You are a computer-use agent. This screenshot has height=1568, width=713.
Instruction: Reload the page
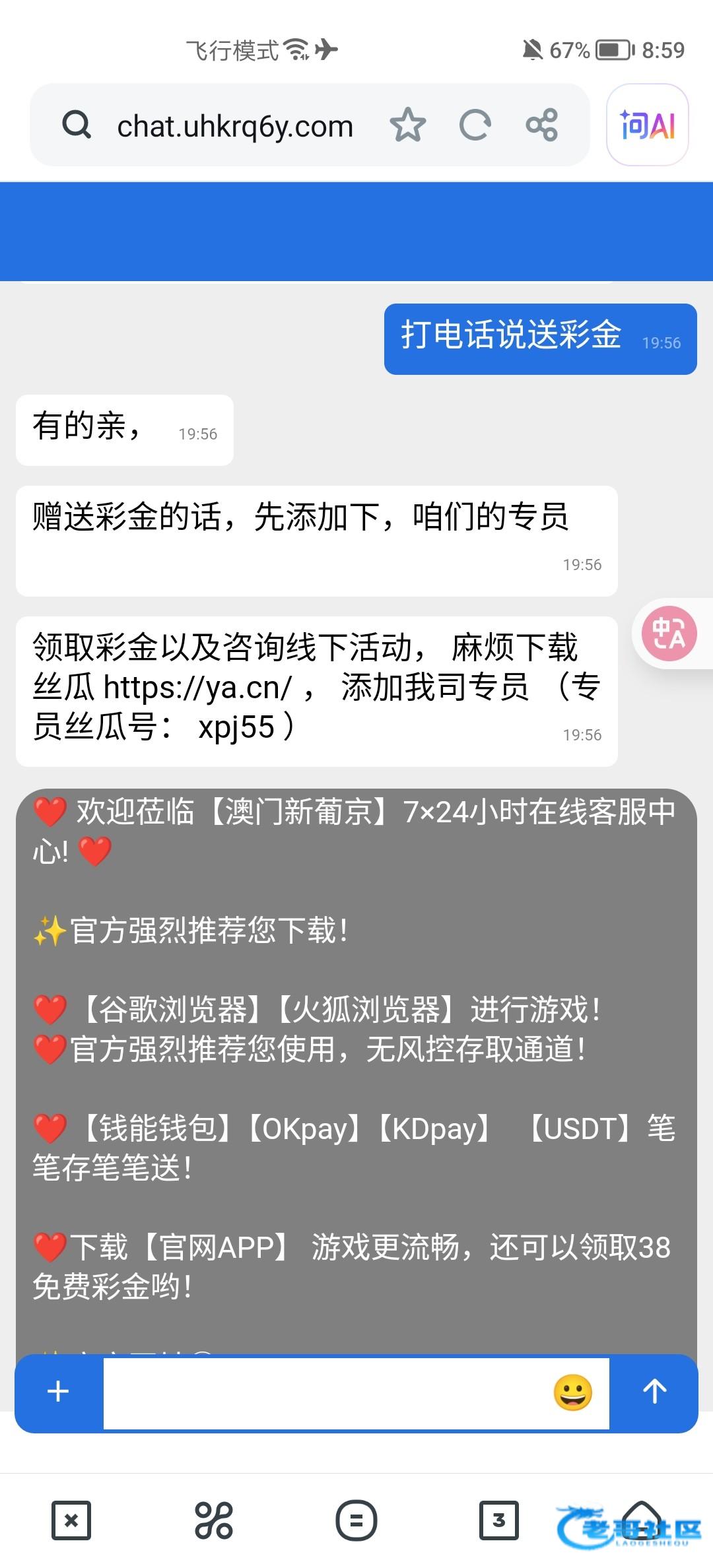(x=475, y=125)
